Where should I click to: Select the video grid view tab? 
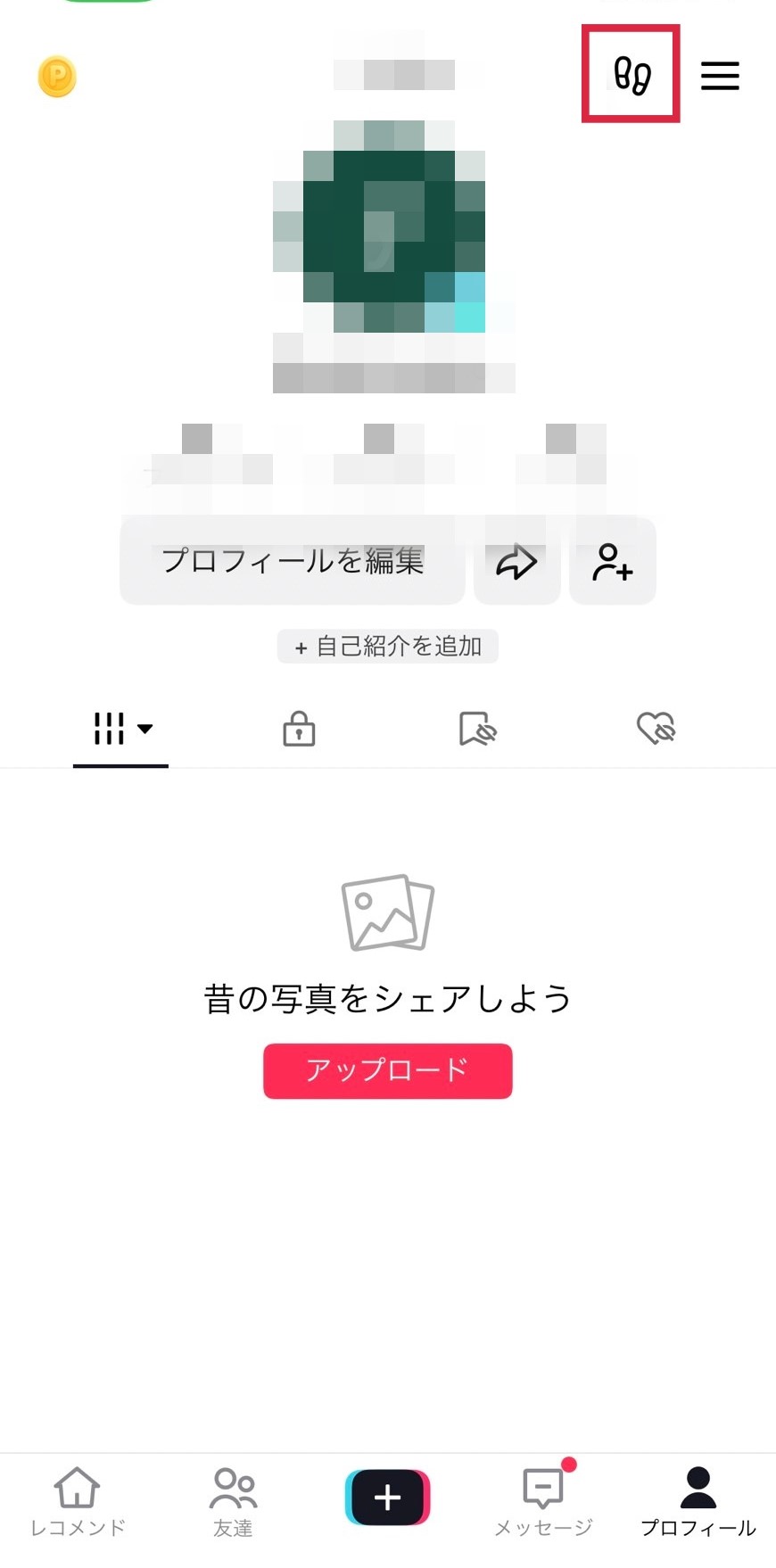(x=109, y=729)
